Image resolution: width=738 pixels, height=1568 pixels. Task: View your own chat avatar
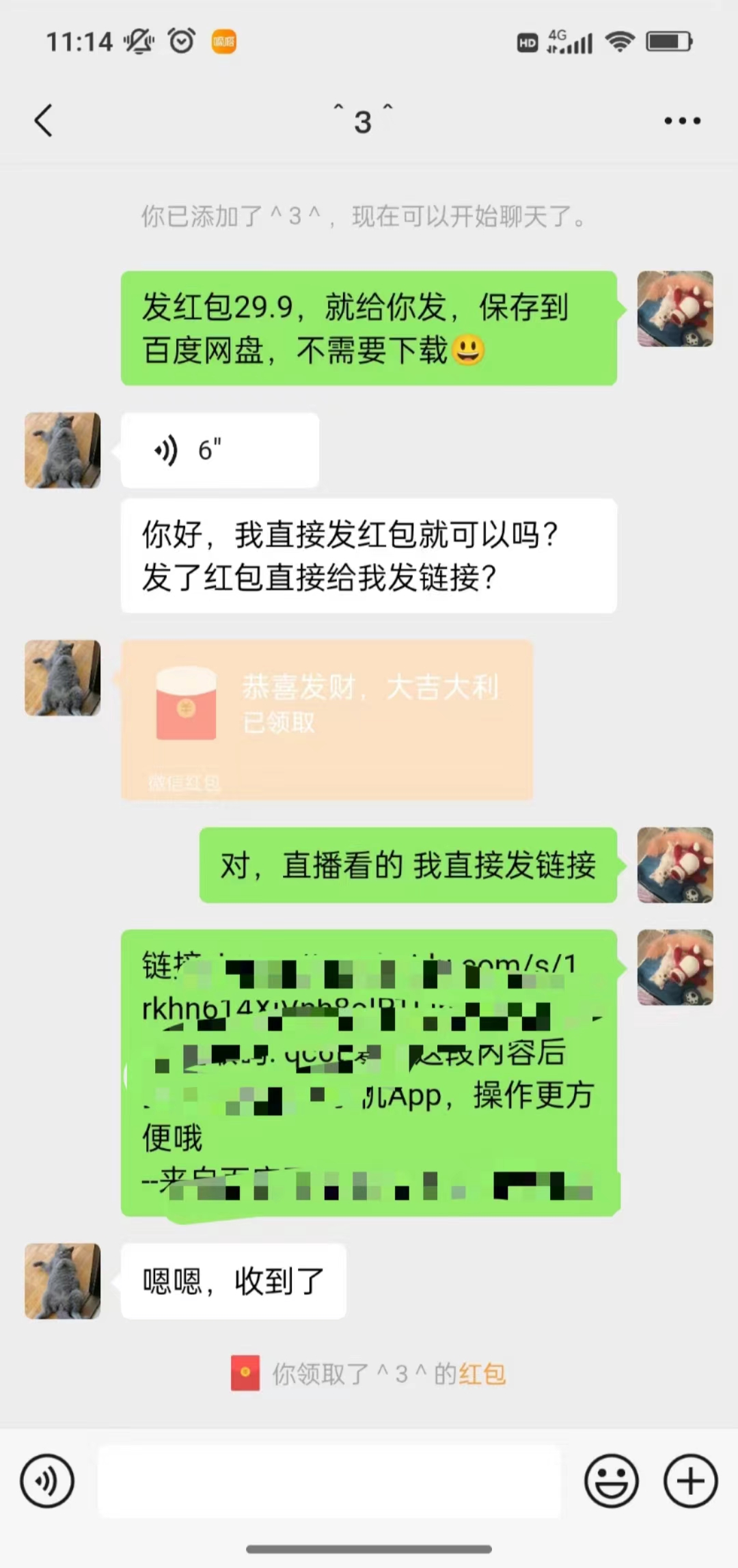click(675, 310)
